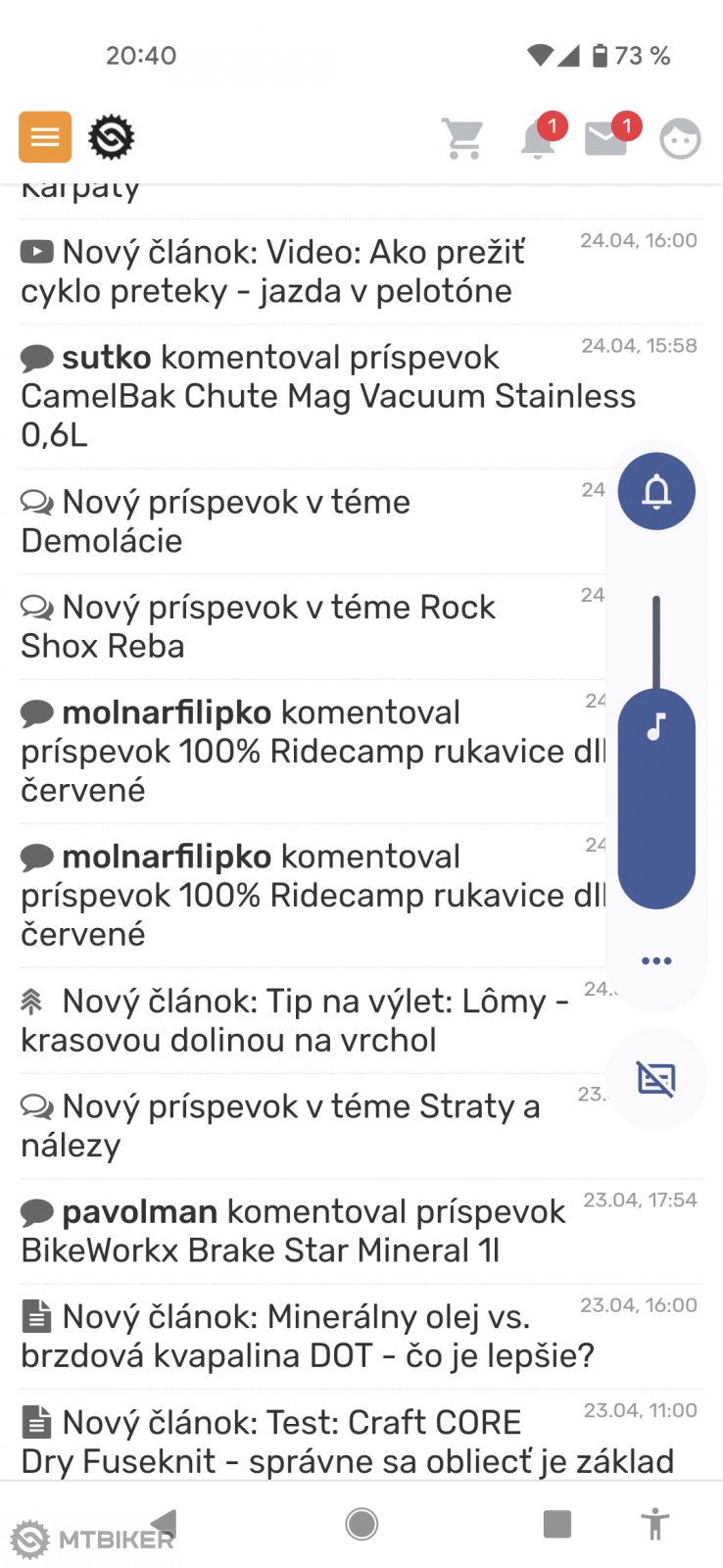Open the shopping cart
723x1568 pixels.
coord(462,138)
